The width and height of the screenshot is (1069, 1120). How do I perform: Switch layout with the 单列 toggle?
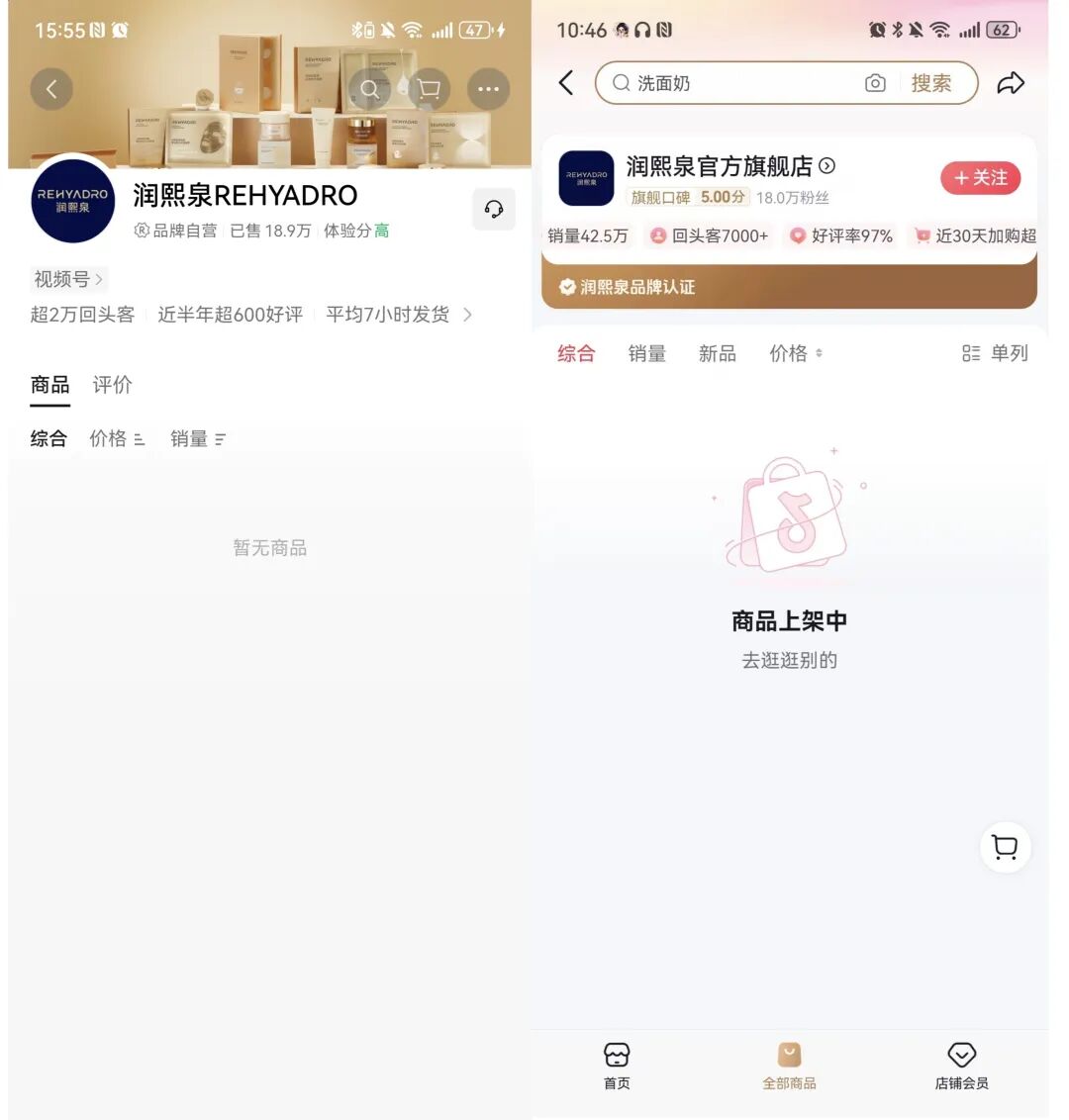995,353
